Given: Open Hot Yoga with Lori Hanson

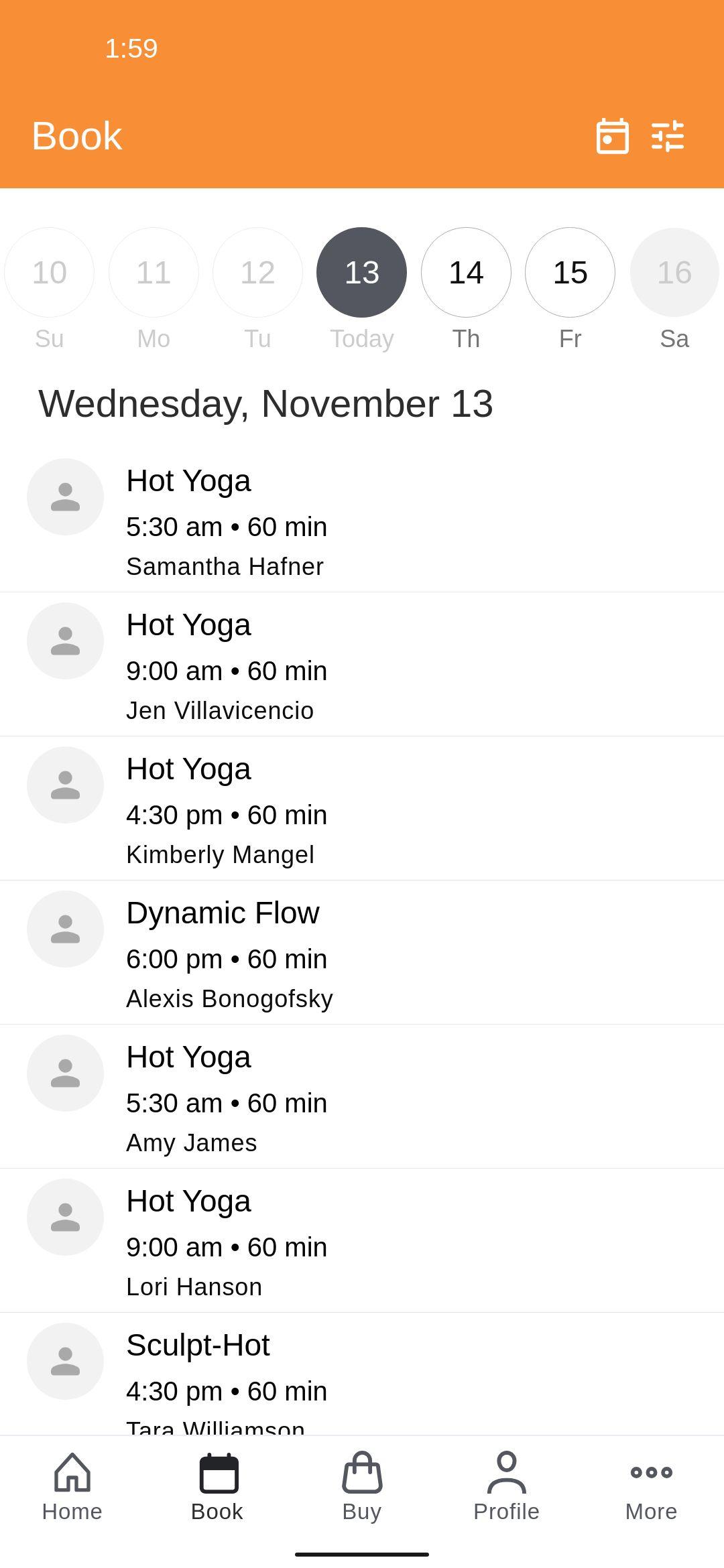Looking at the screenshot, I should [x=362, y=1241].
